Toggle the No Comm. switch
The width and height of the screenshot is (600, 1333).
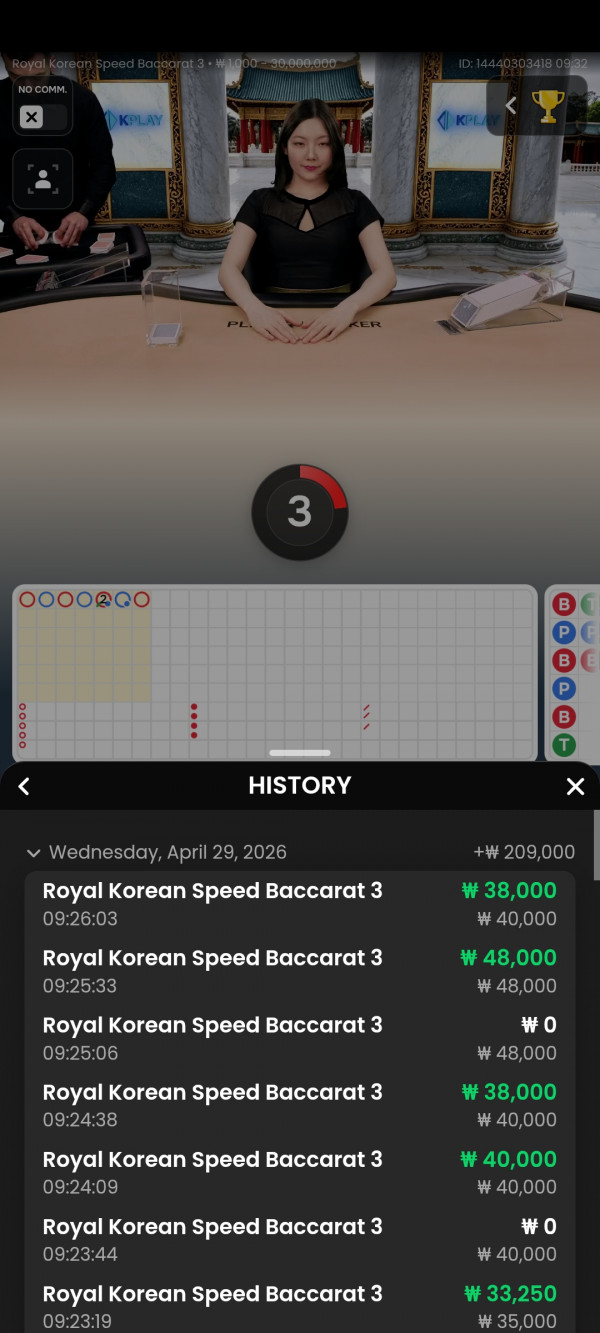tap(42, 117)
